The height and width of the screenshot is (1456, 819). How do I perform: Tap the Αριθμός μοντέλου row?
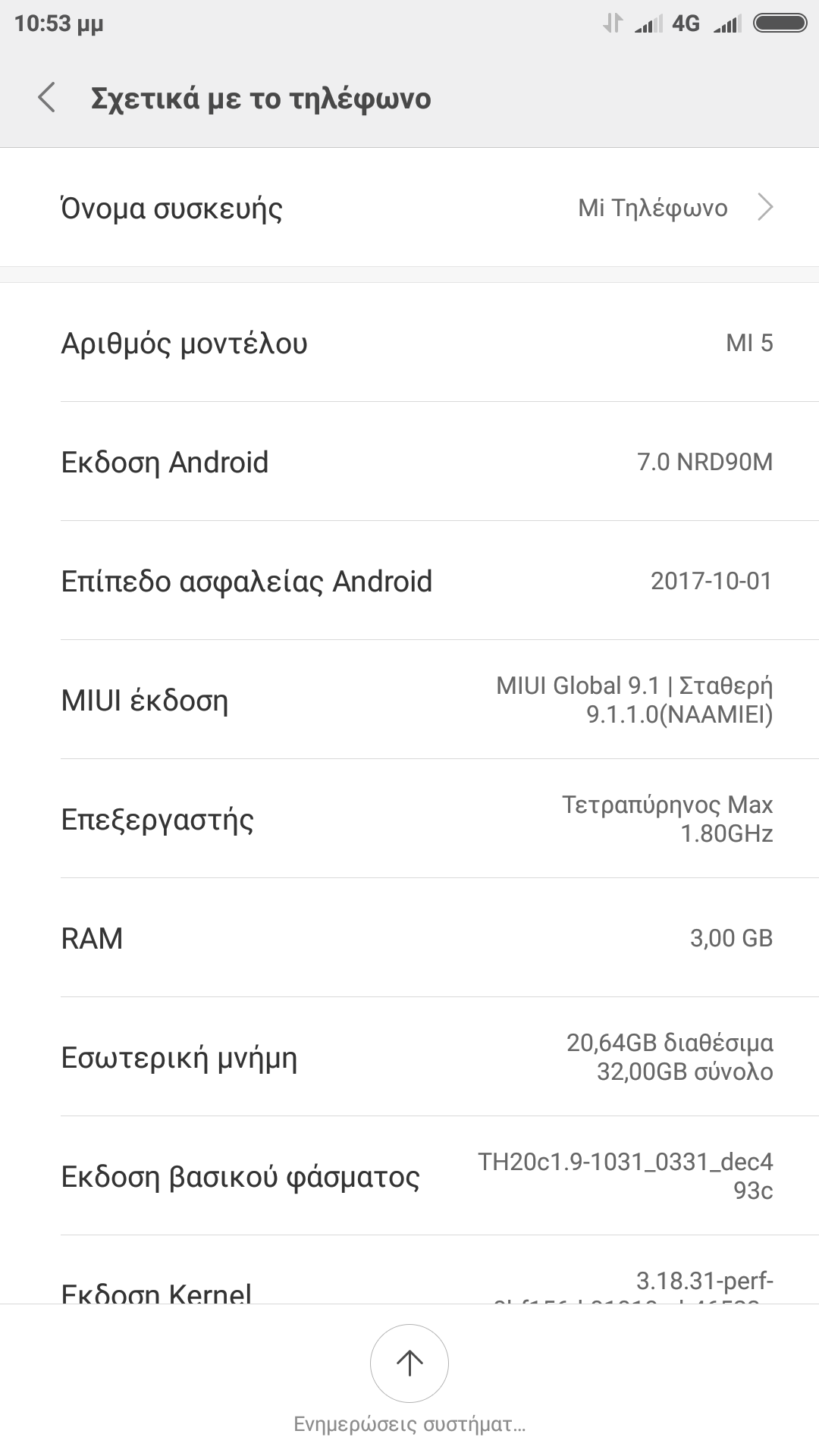[x=409, y=343]
